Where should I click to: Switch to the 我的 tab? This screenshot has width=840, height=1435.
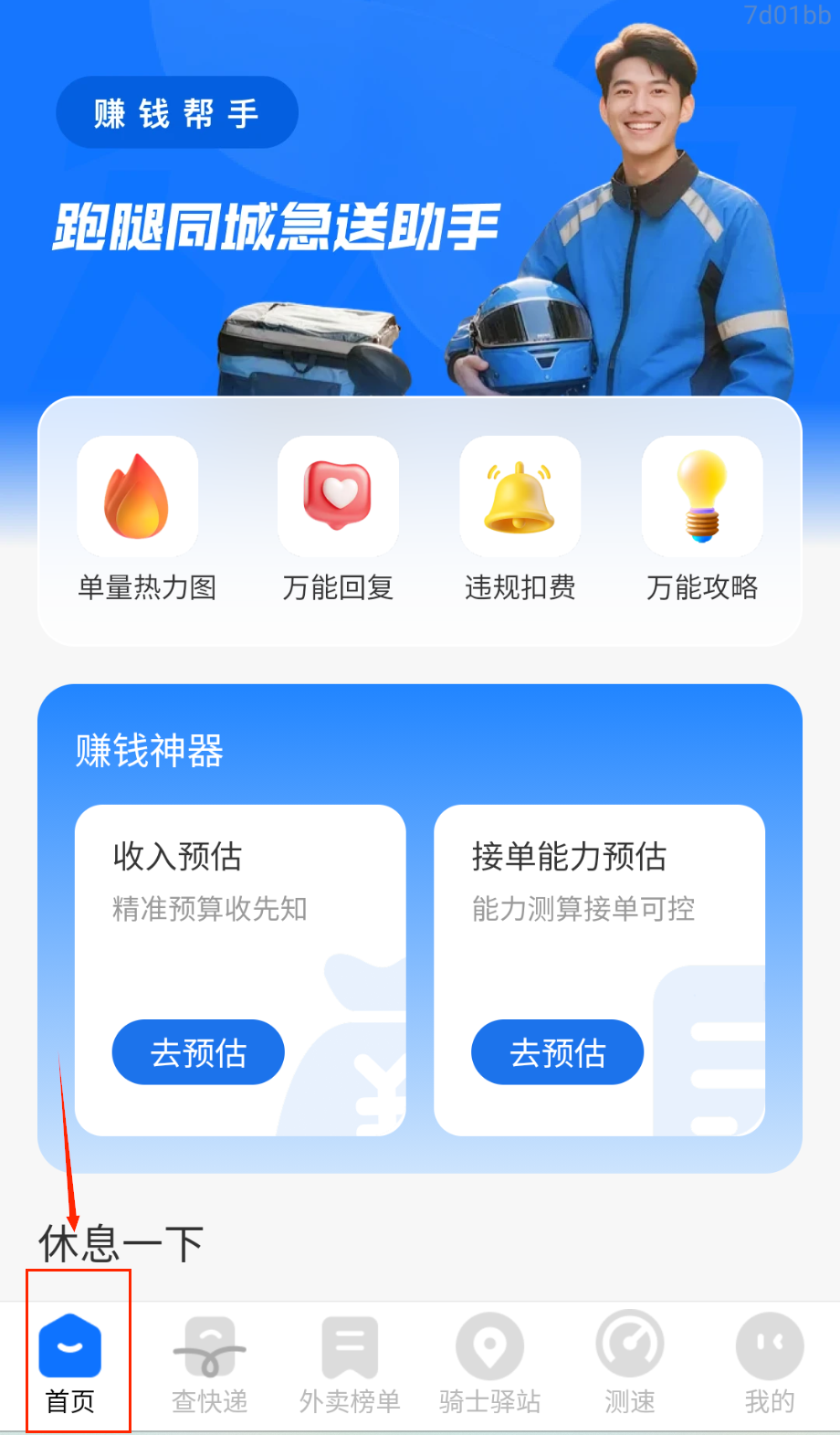coord(770,1363)
